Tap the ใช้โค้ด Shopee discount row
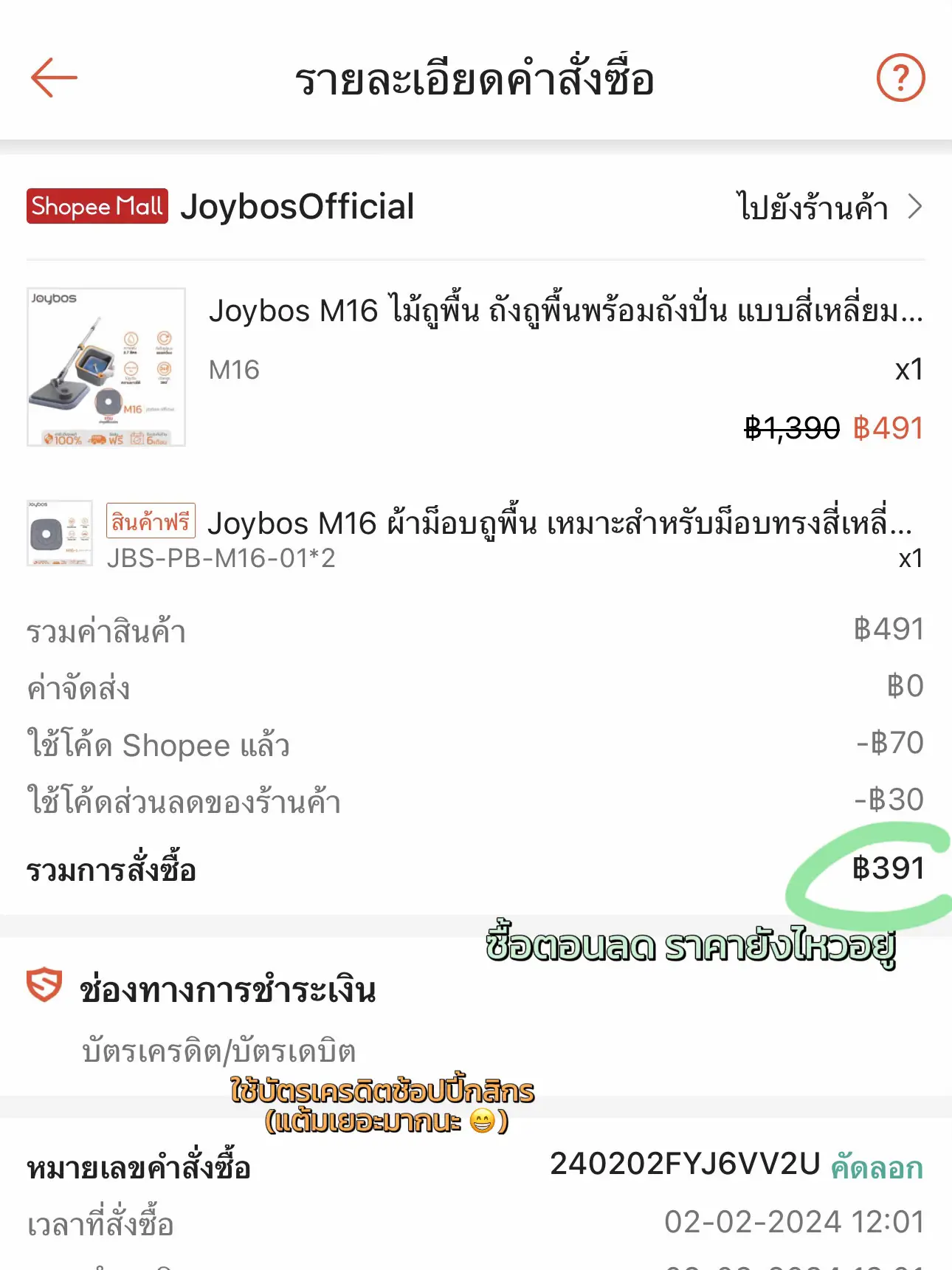Viewport: 952px width, 1270px height. (x=472, y=744)
